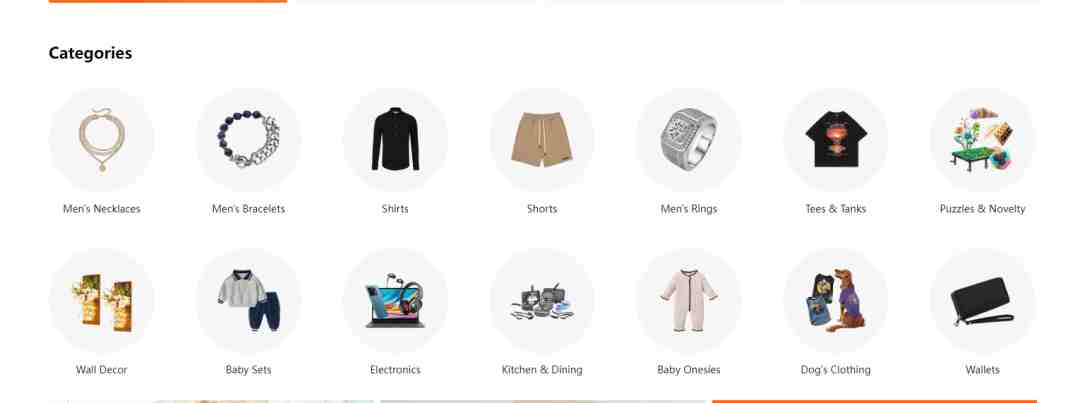Select the Shirts category
The height and width of the screenshot is (403, 1080).
click(395, 140)
